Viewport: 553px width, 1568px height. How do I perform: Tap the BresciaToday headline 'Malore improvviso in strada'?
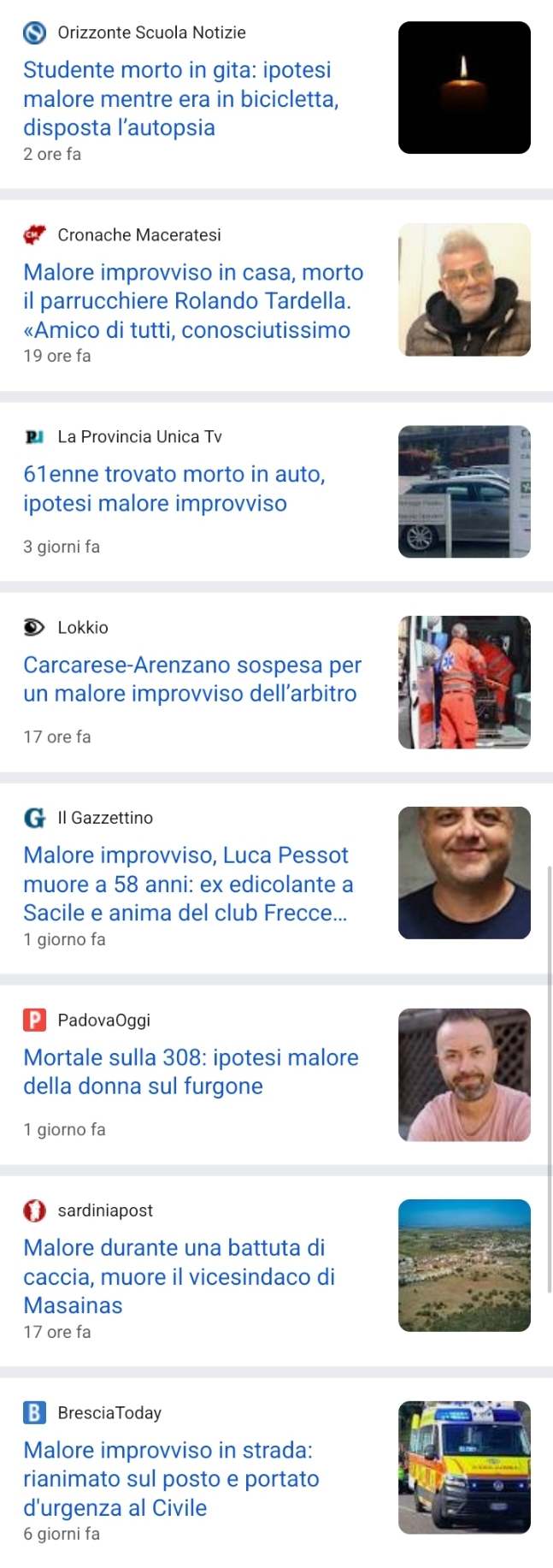point(171,1478)
